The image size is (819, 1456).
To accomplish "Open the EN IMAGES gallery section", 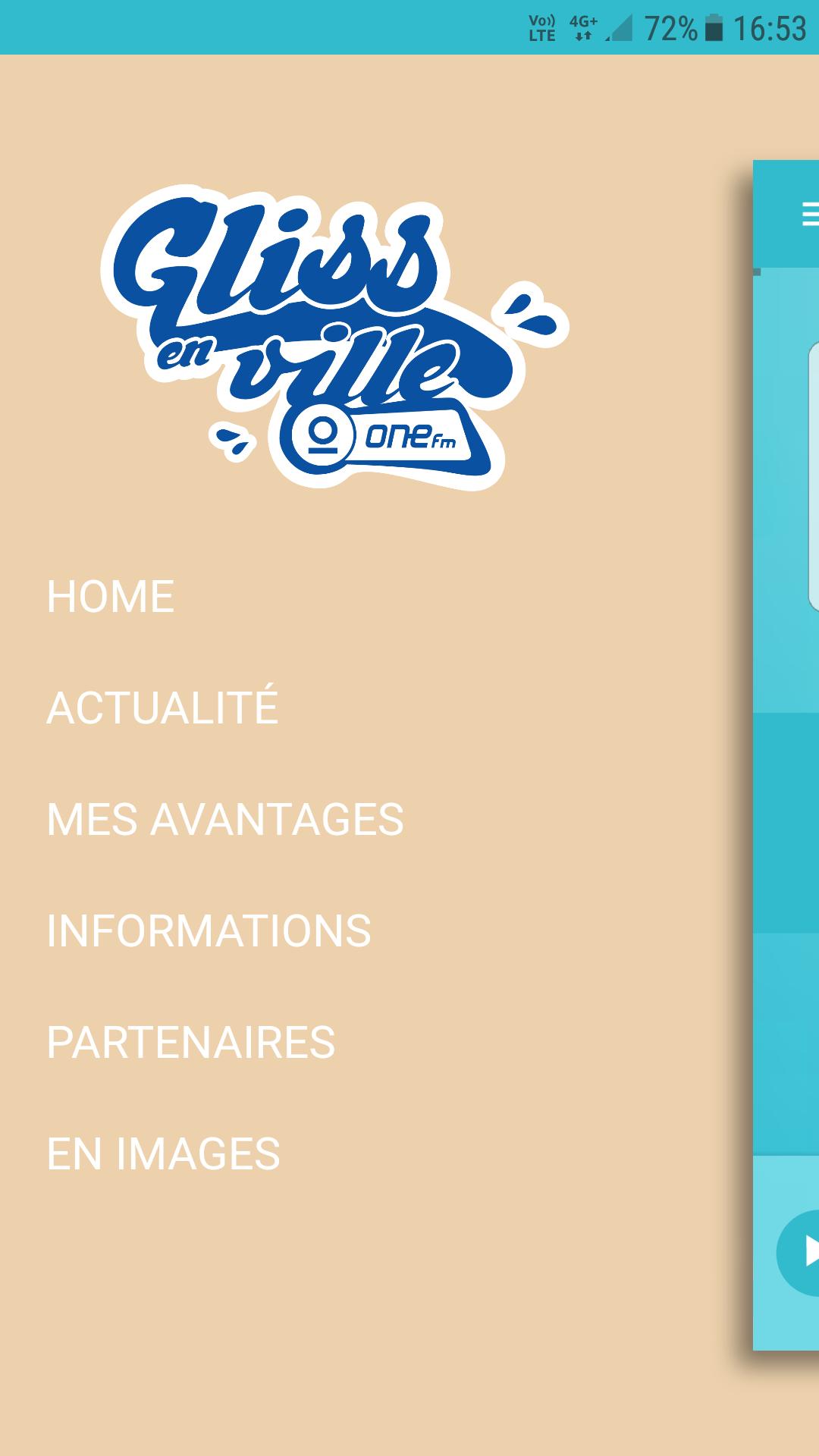I will (163, 1154).
